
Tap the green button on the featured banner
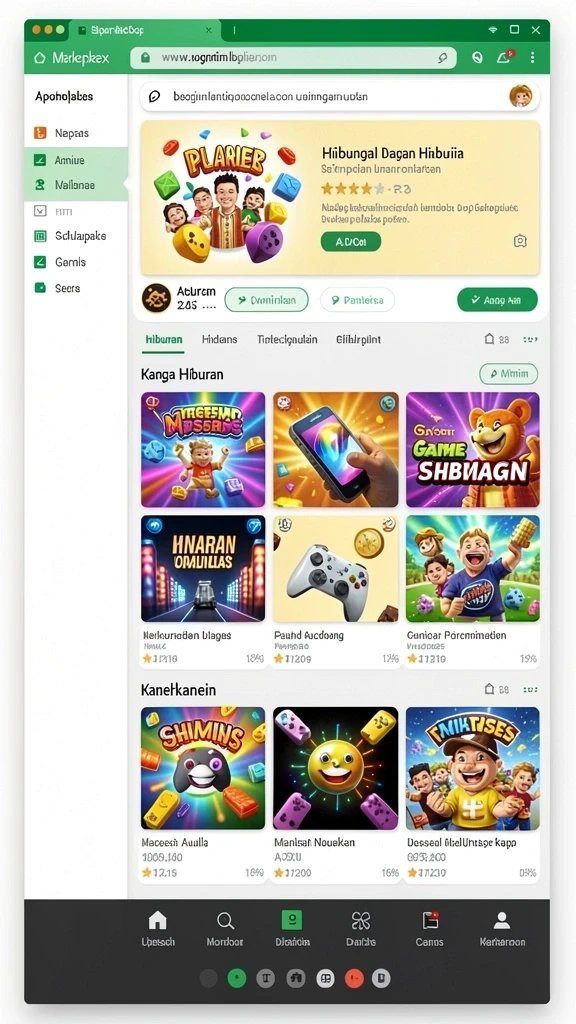pyautogui.click(x=351, y=242)
